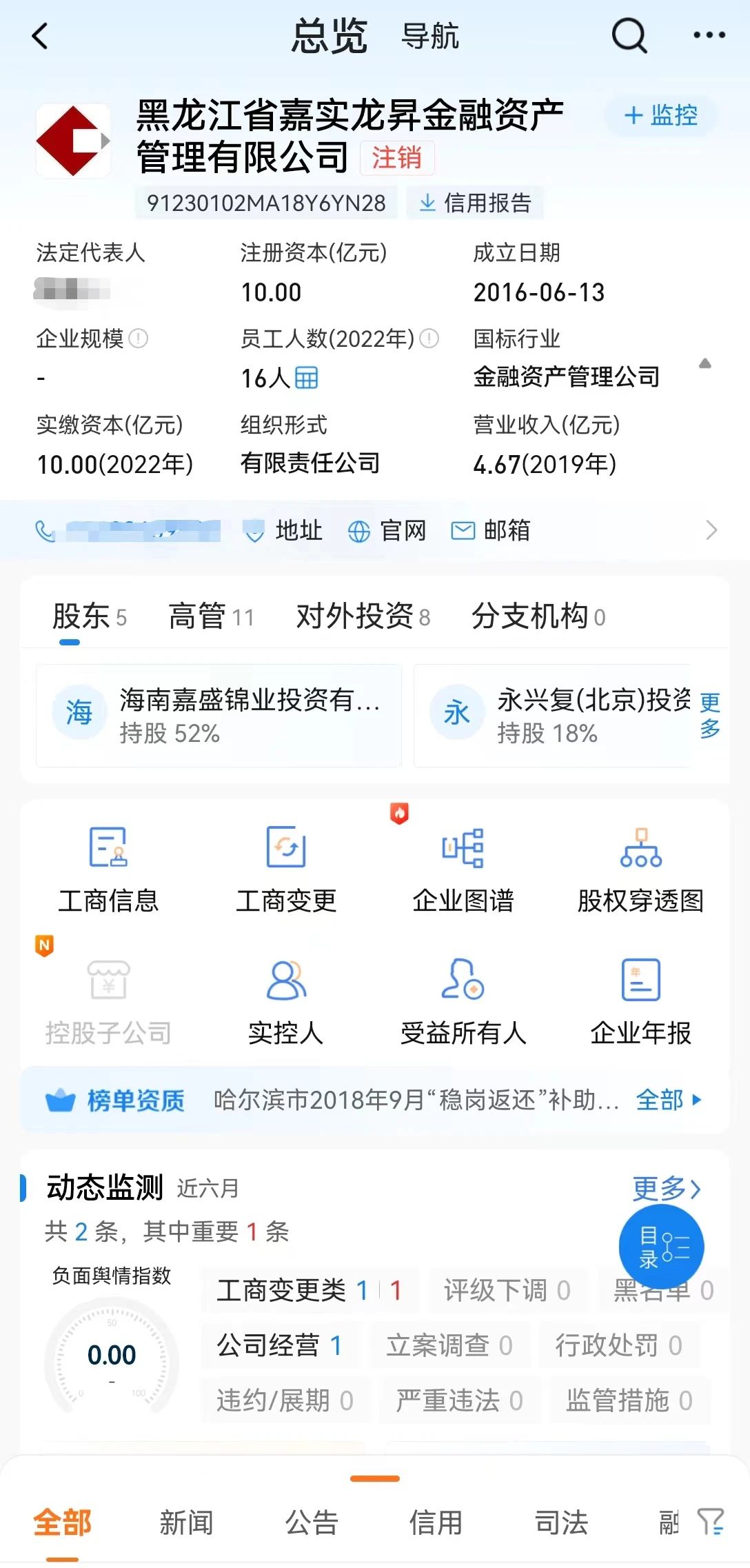Select the 对外投资 tab
This screenshot has width=750, height=1568.
363,616
